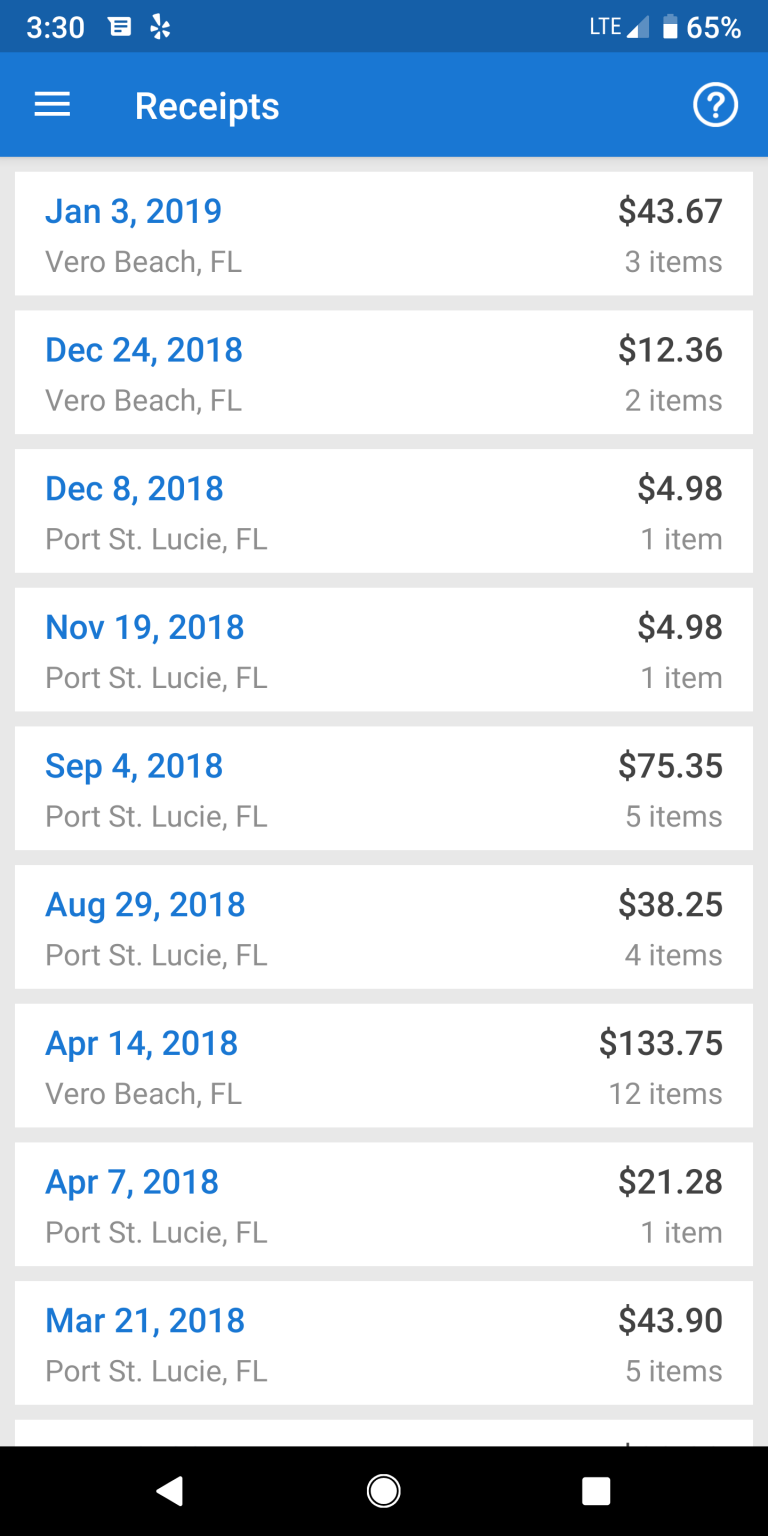The height and width of the screenshot is (1536, 768).
Task: Tap the Aug 29, 2018 receipt entry
Action: click(x=383, y=927)
